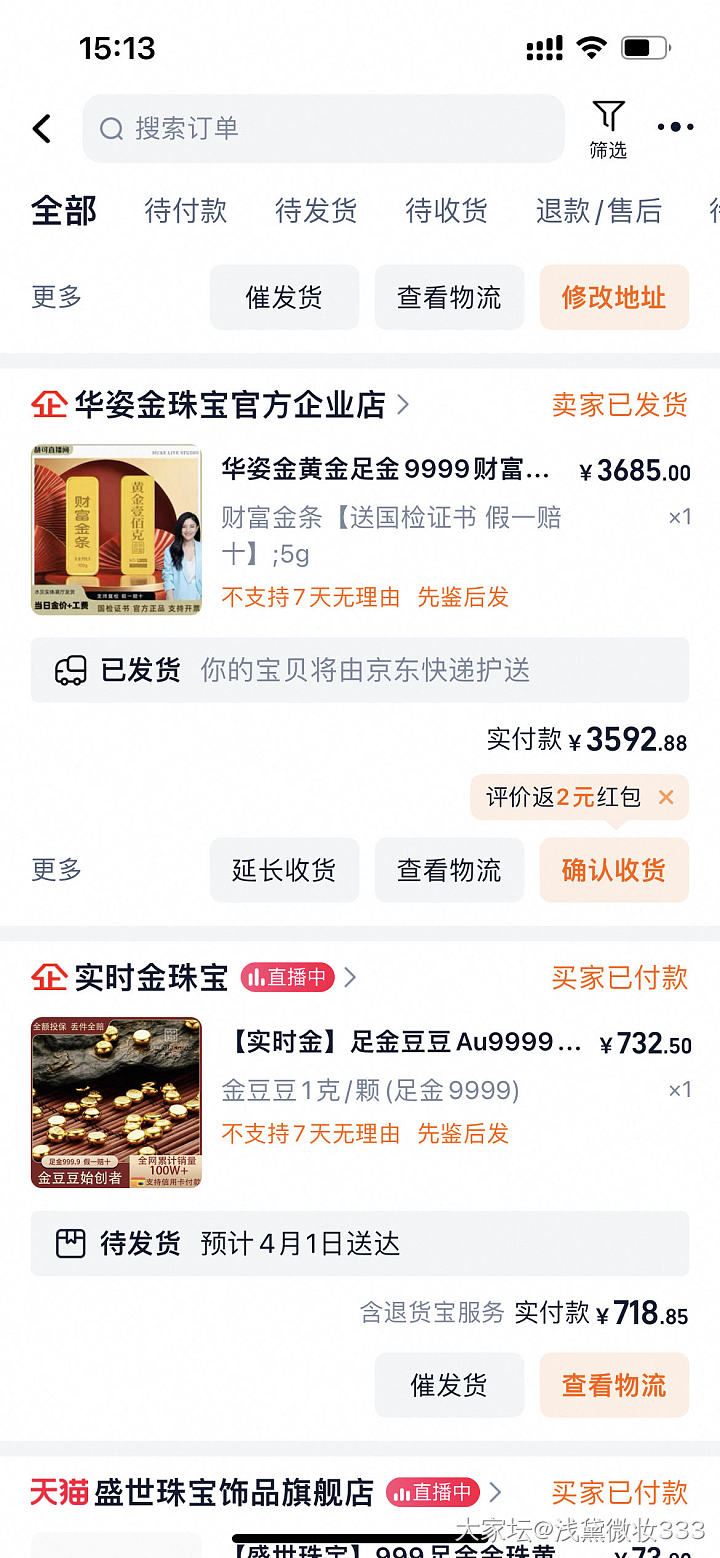Image resolution: width=720 pixels, height=1558 pixels.
Task: Tap 延长收货 on the 华姿金 order
Action: pyautogui.click(x=284, y=870)
